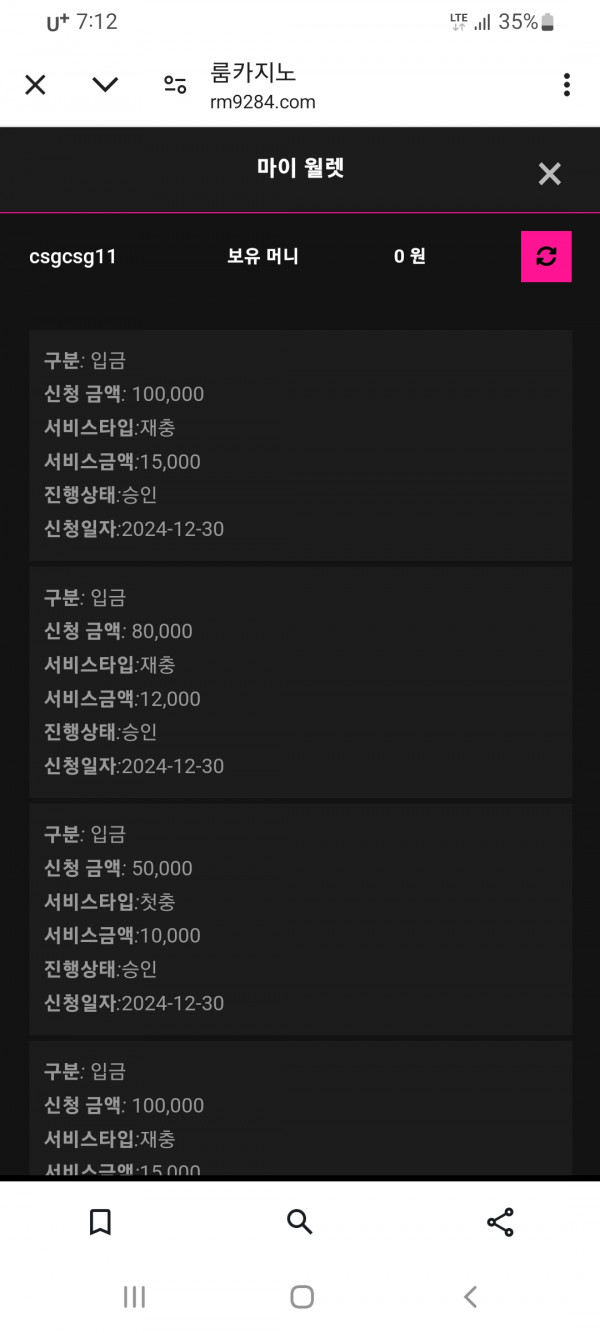
Task: Go to the home screen
Action: point(302,1297)
